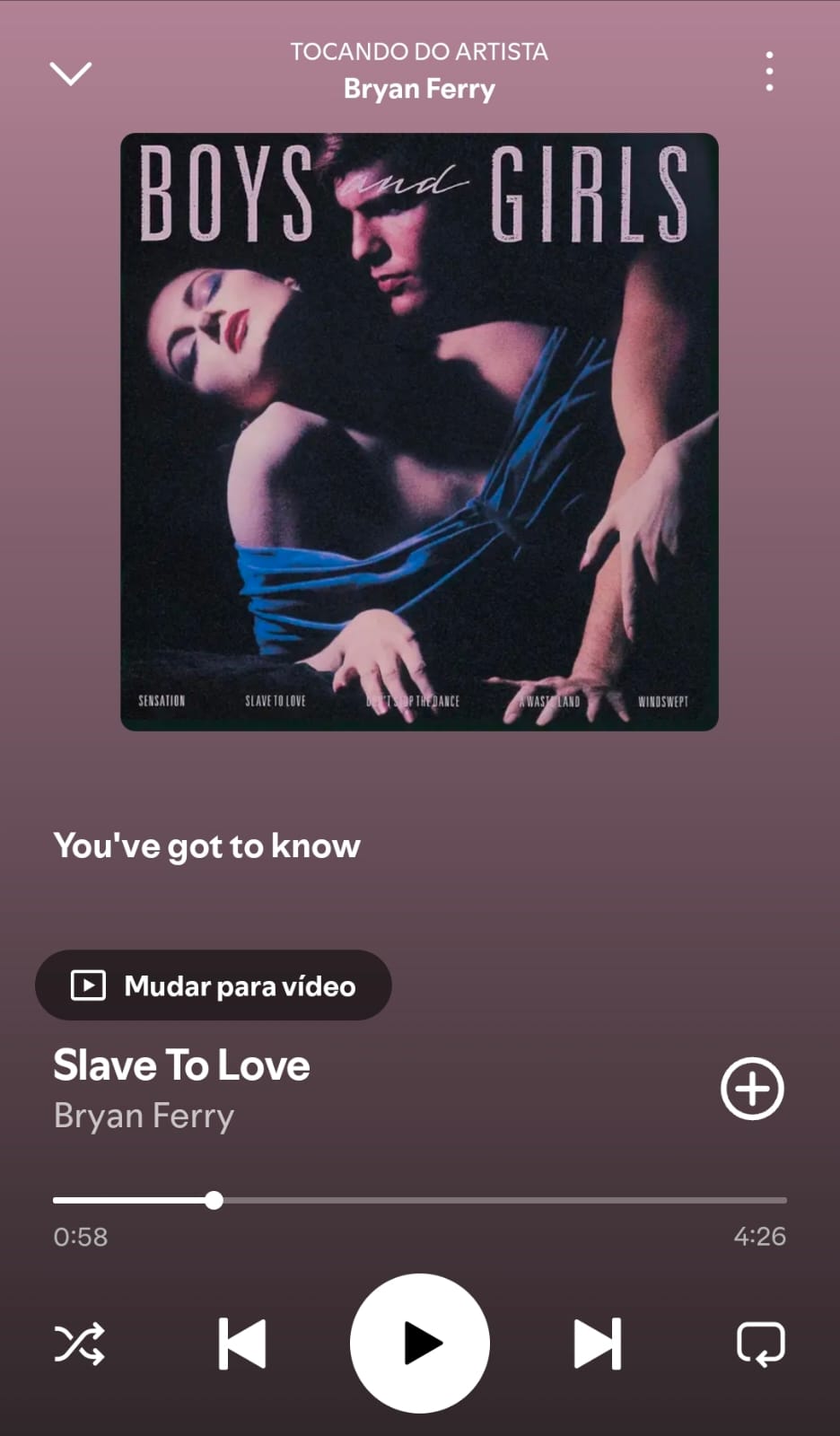
Task: Open the song title Slave To Love
Action: tap(182, 1065)
